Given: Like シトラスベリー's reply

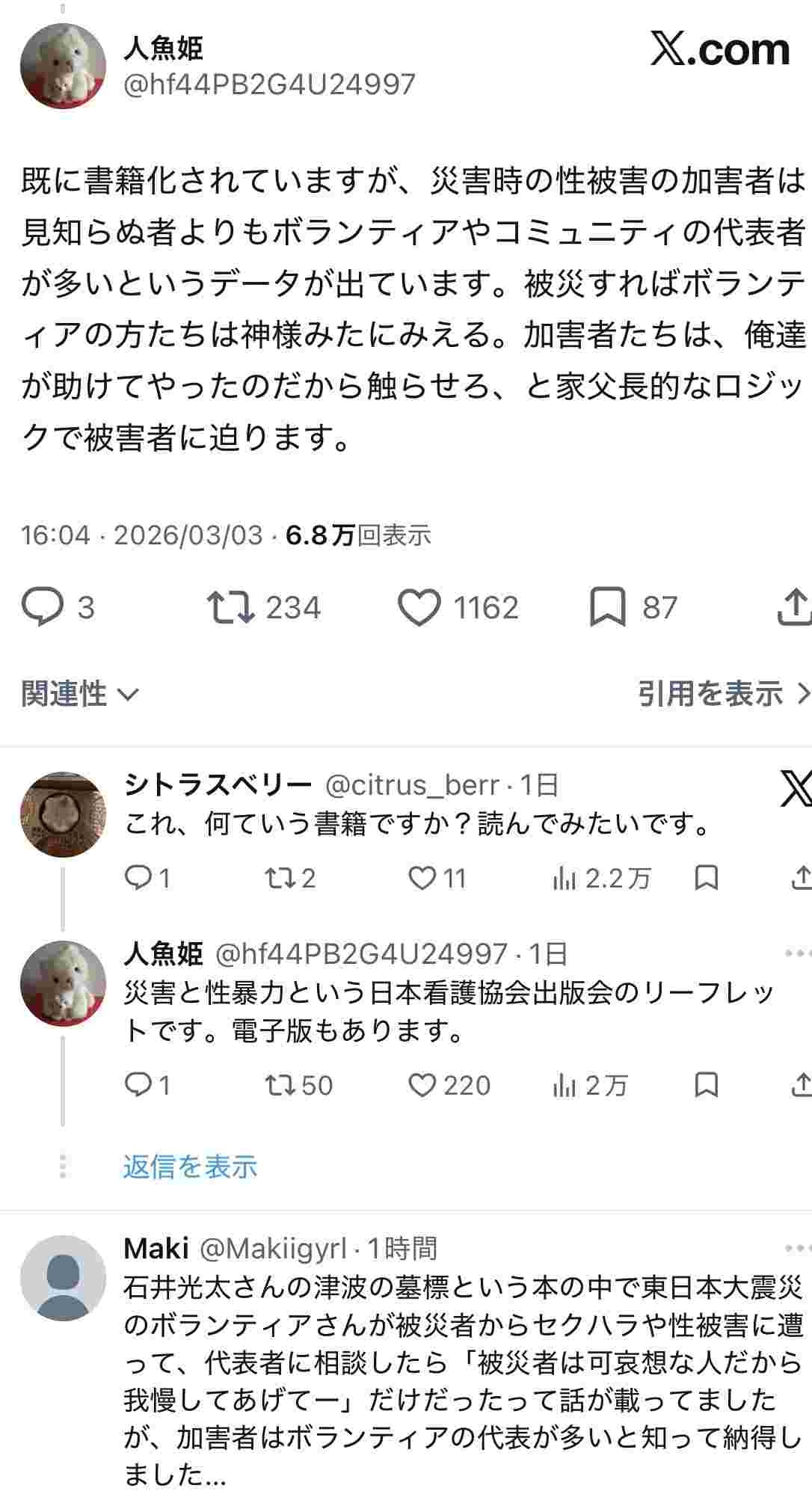Looking at the screenshot, I should pos(422,878).
